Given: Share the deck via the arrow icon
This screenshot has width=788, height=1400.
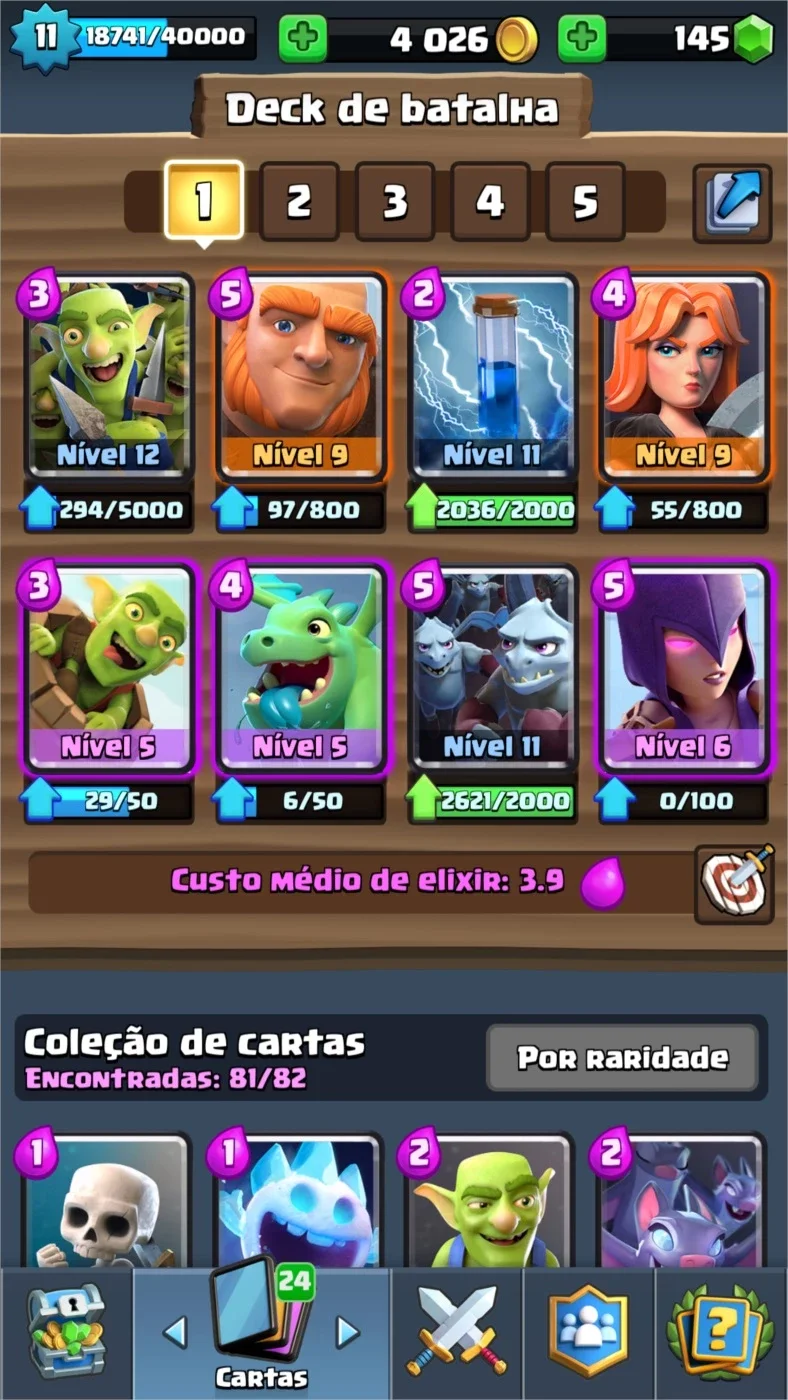Looking at the screenshot, I should [x=732, y=203].
